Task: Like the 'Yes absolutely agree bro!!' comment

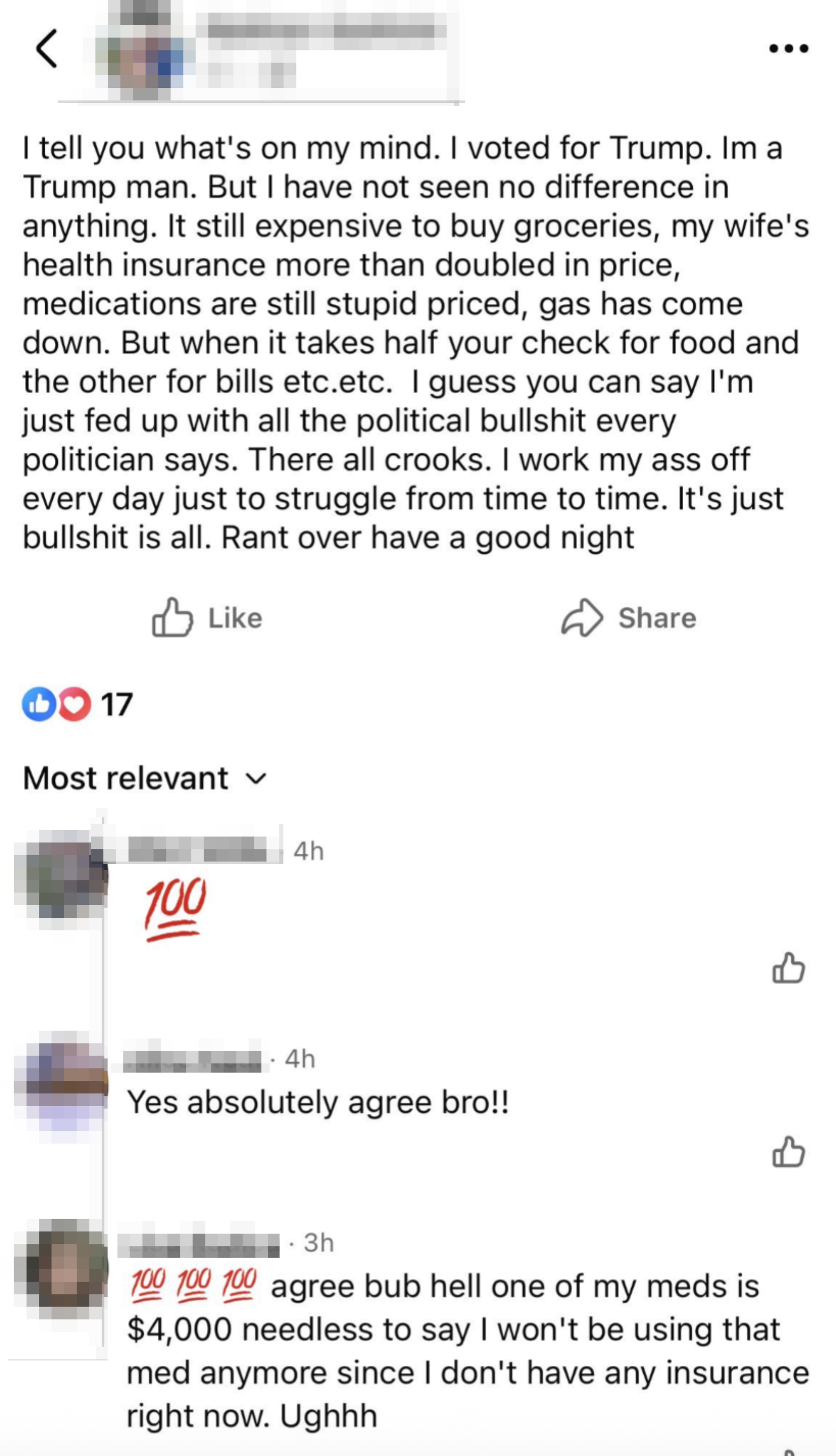Action: coord(788,1152)
